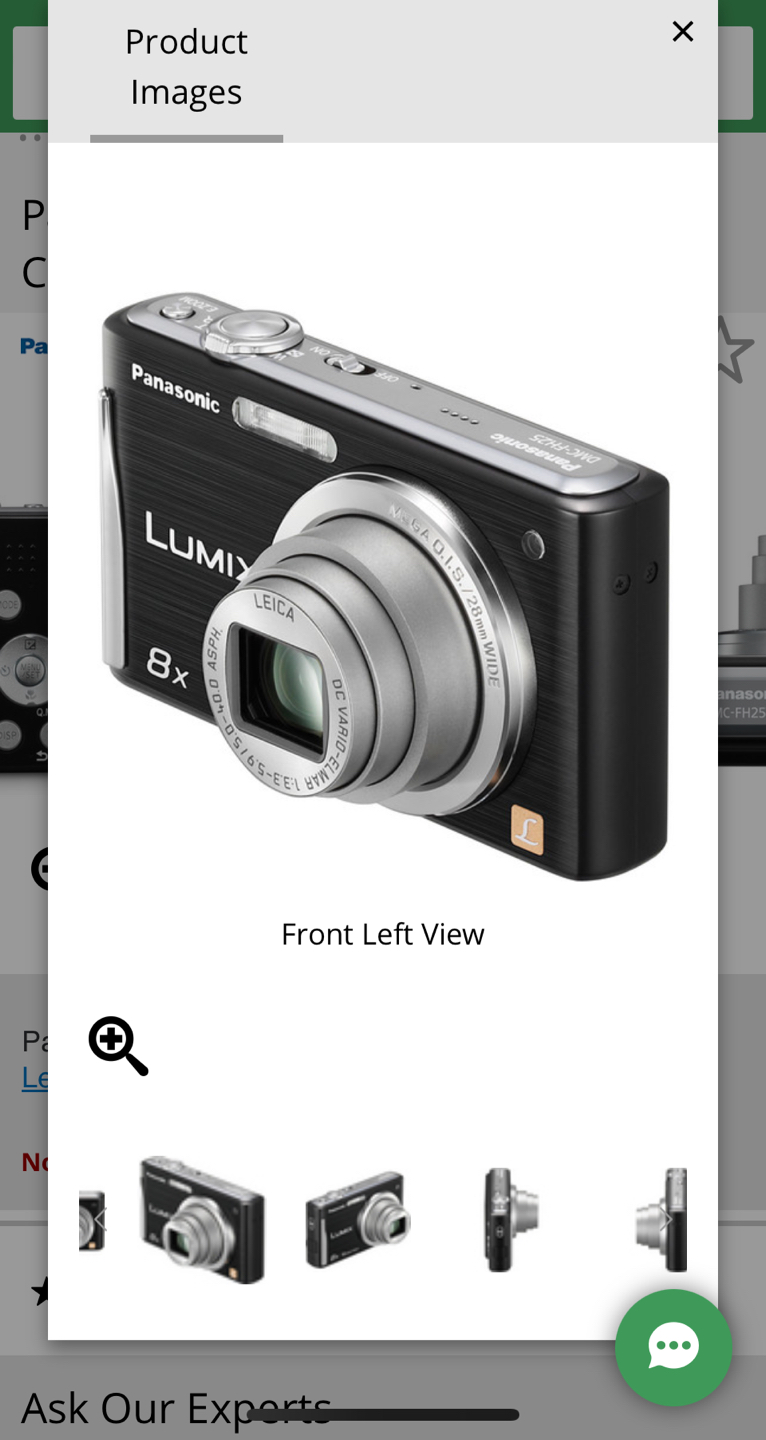766x1440 pixels.
Task: Zoom in with the magnifier icon
Action: pos(118,1045)
